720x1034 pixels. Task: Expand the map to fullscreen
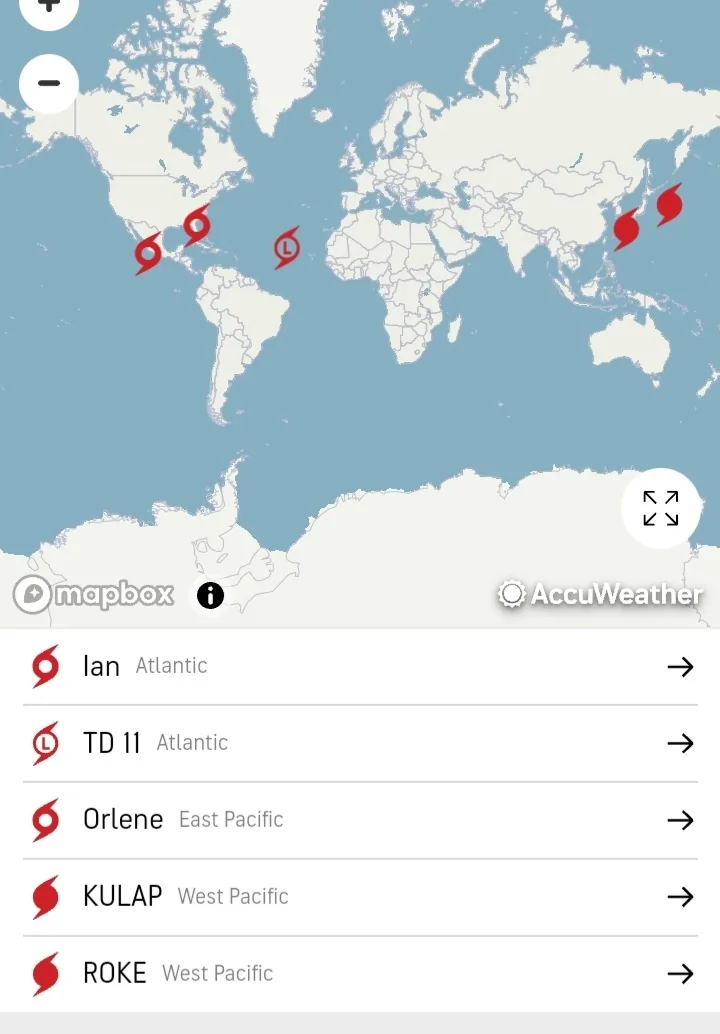[x=660, y=508]
